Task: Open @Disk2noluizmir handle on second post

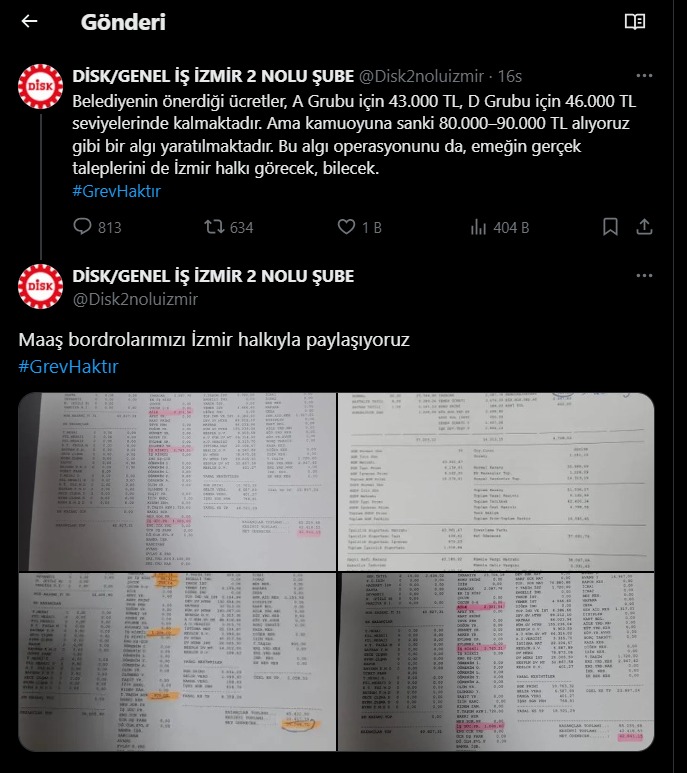Action: tap(135, 299)
